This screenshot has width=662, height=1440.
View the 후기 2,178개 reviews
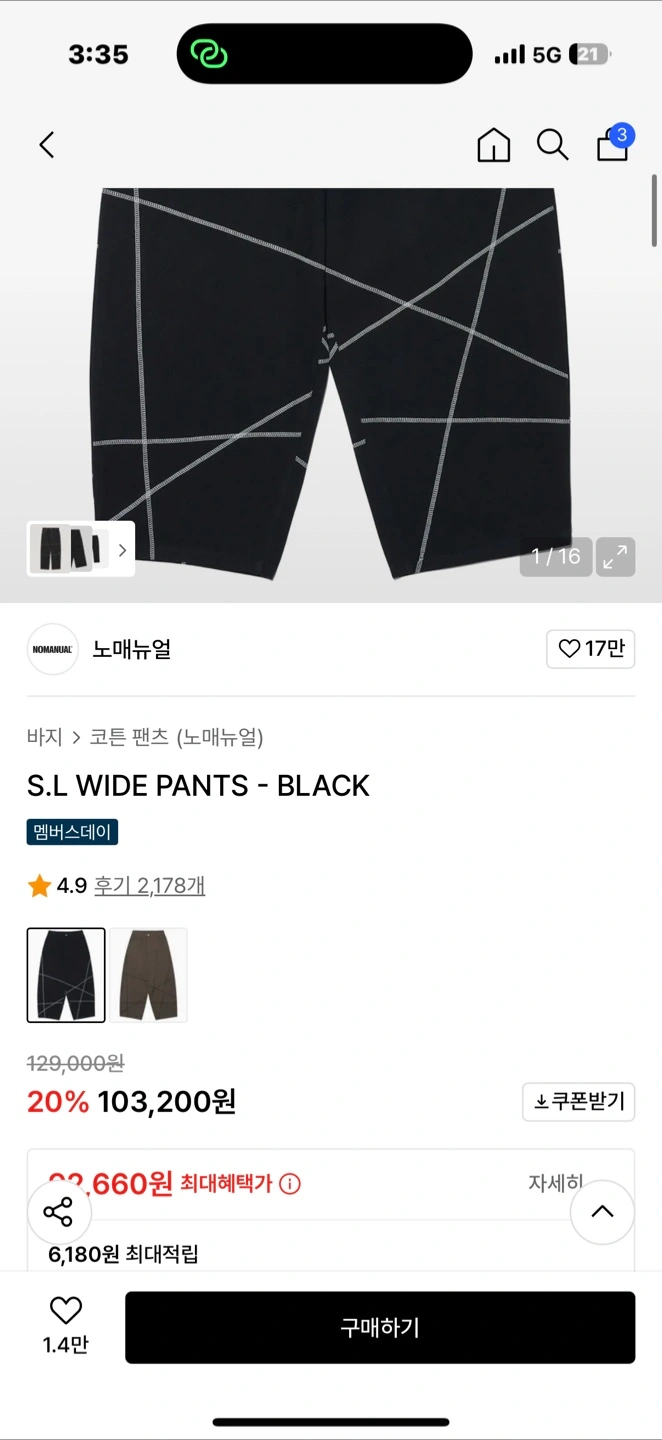click(x=149, y=885)
